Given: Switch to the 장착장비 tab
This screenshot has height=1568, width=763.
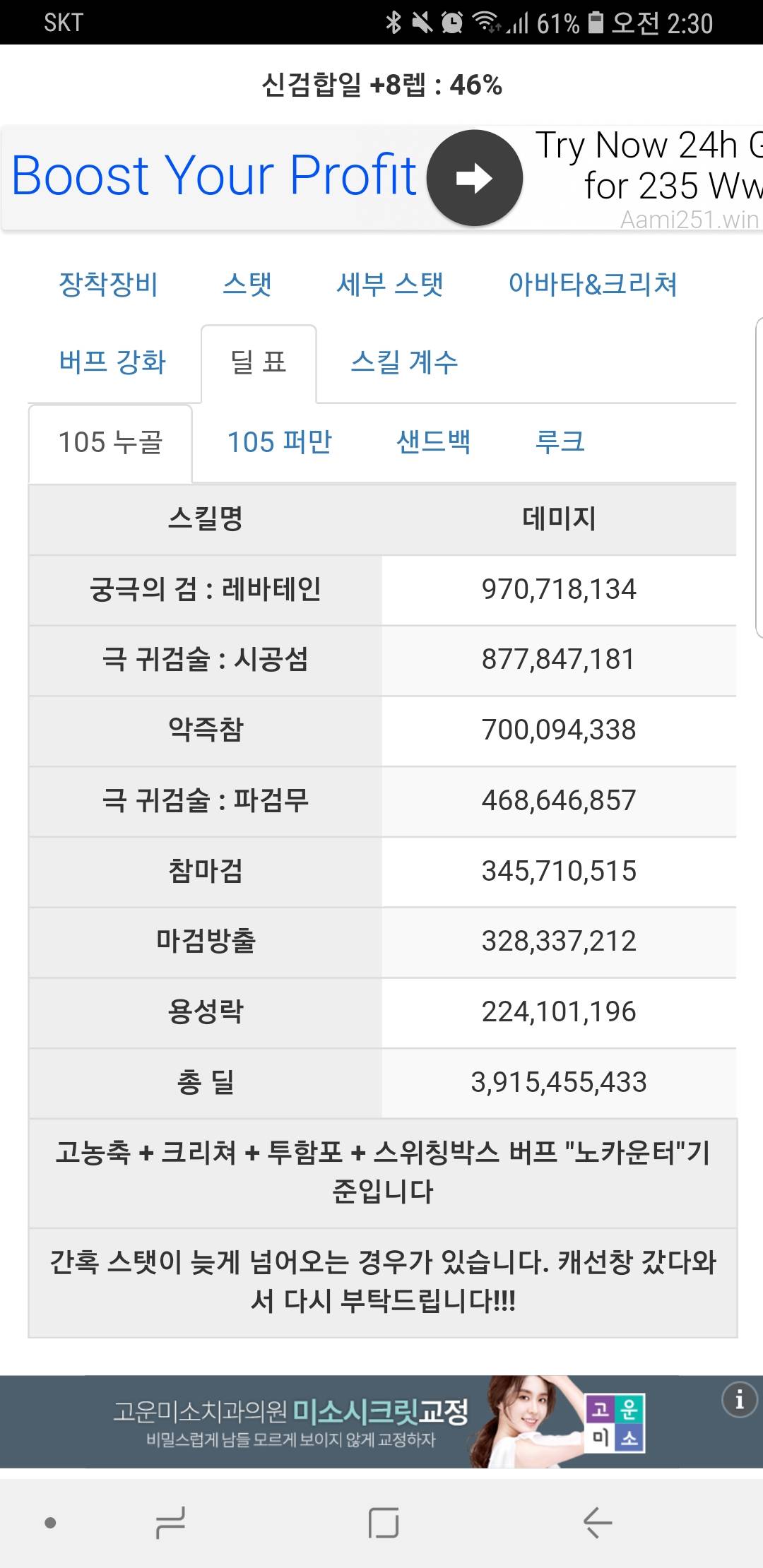Looking at the screenshot, I should coord(108,285).
